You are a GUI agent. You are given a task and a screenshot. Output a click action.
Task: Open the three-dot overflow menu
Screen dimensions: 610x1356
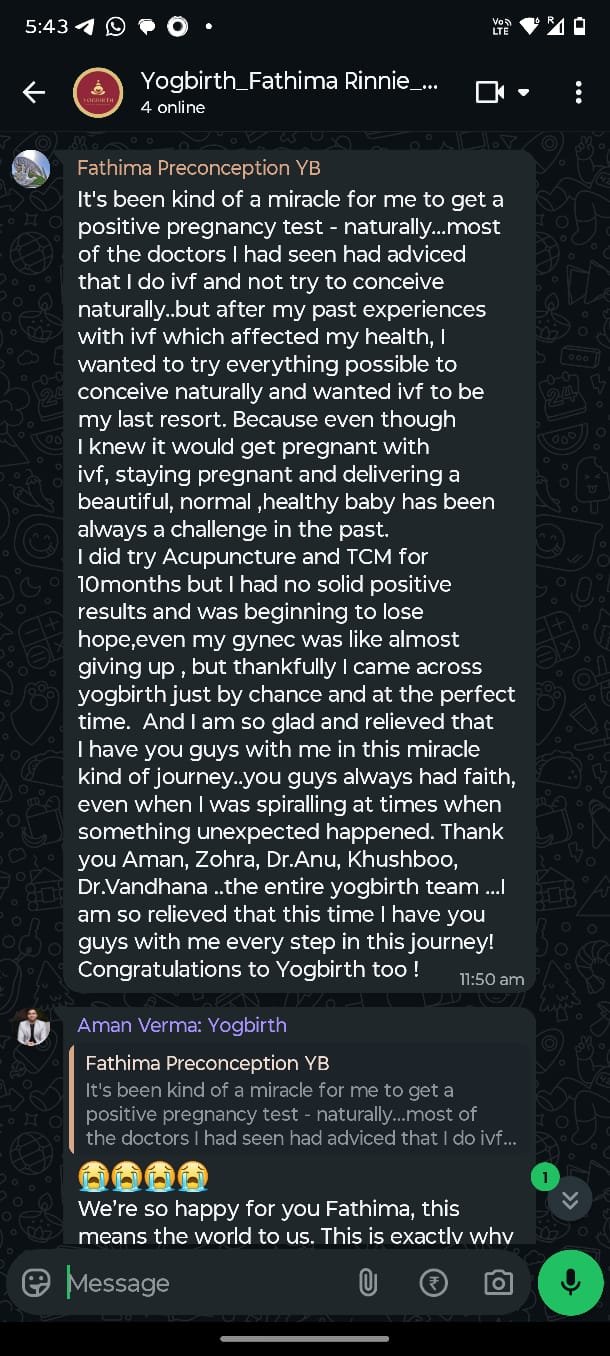tap(578, 93)
